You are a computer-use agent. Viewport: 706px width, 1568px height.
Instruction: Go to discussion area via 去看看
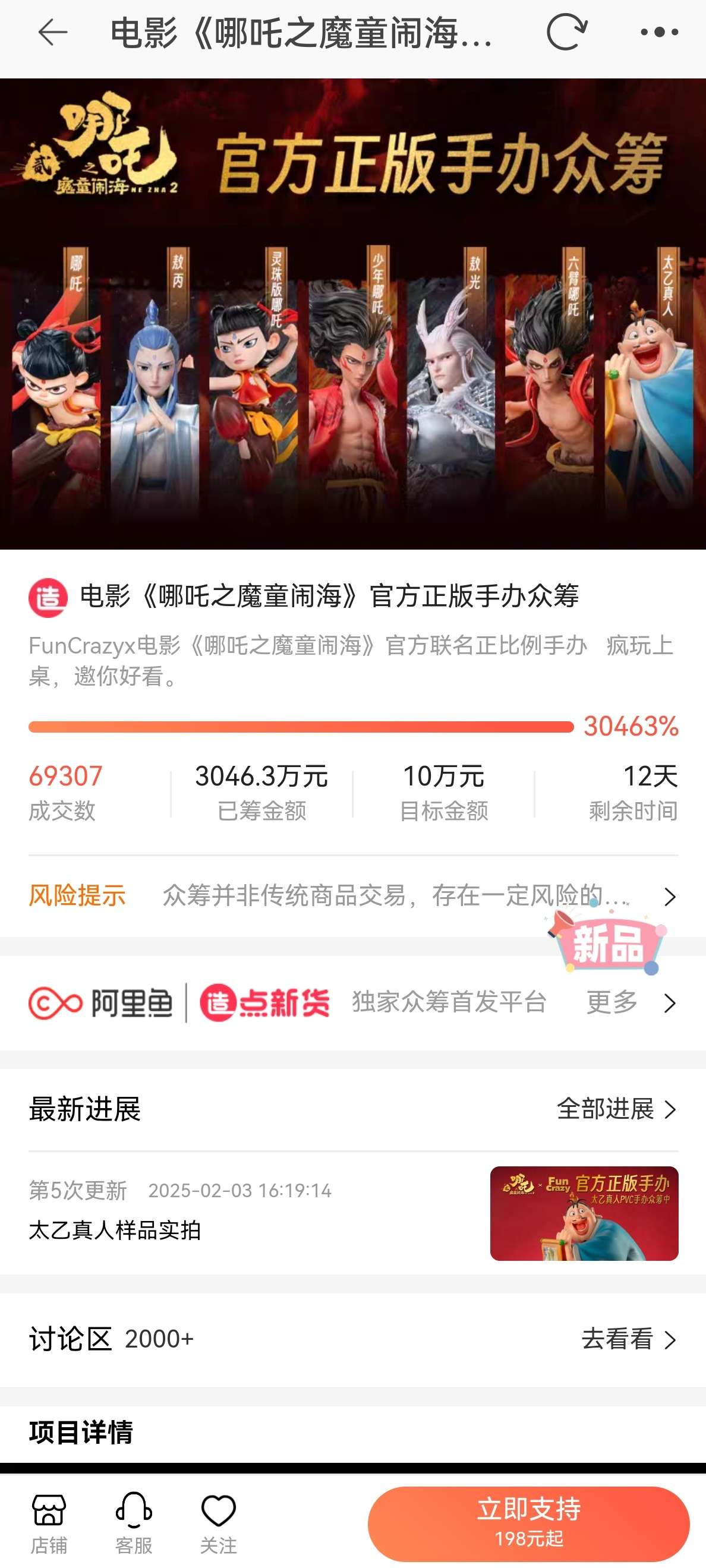(628, 1339)
